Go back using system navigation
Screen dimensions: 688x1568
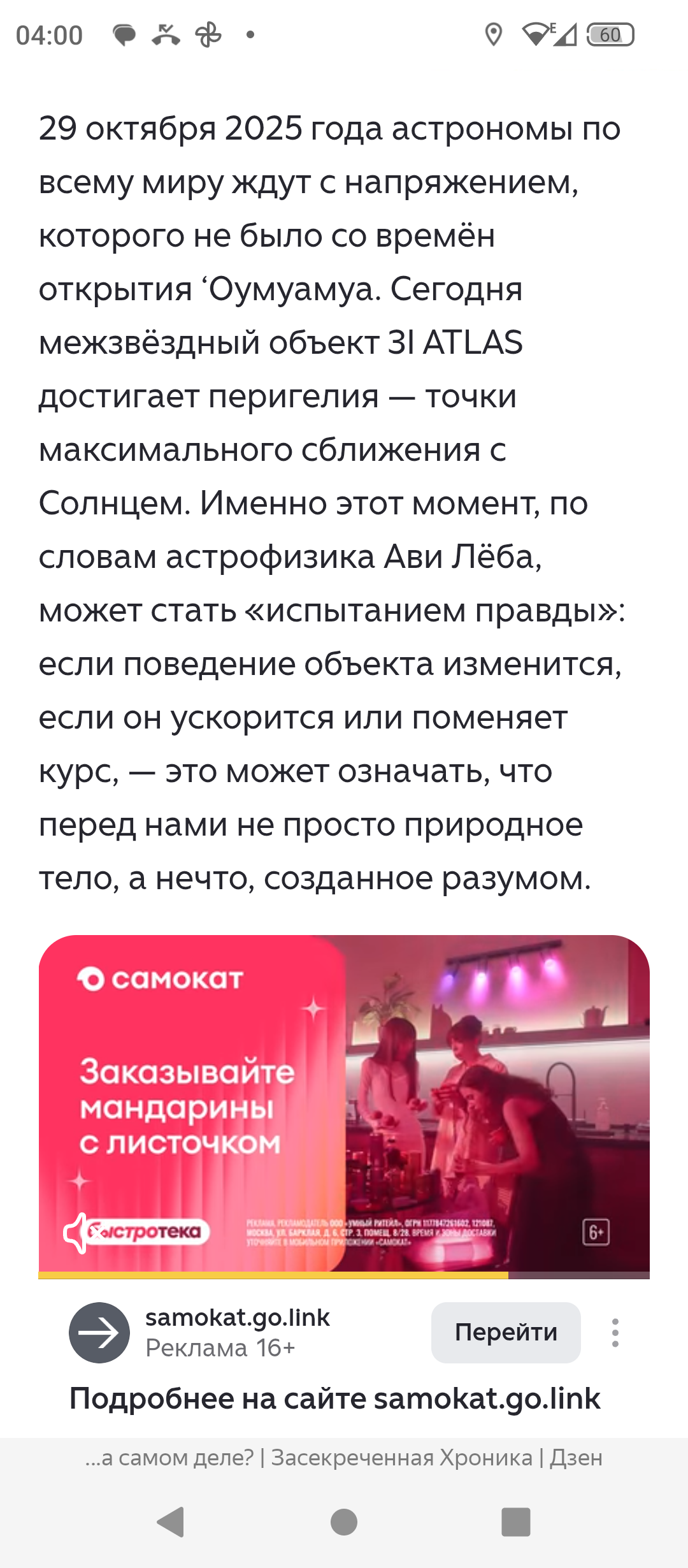coord(171,1522)
